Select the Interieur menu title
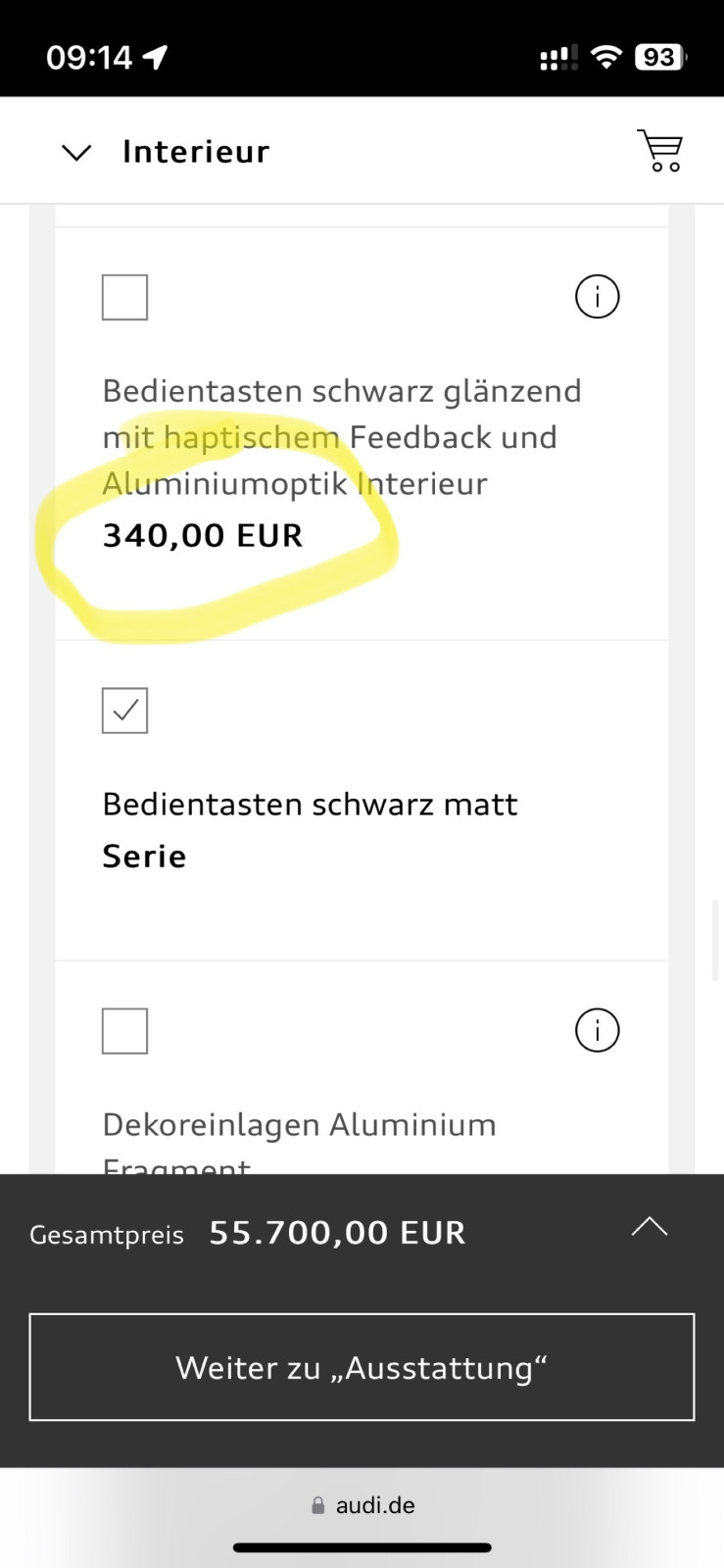 point(196,150)
